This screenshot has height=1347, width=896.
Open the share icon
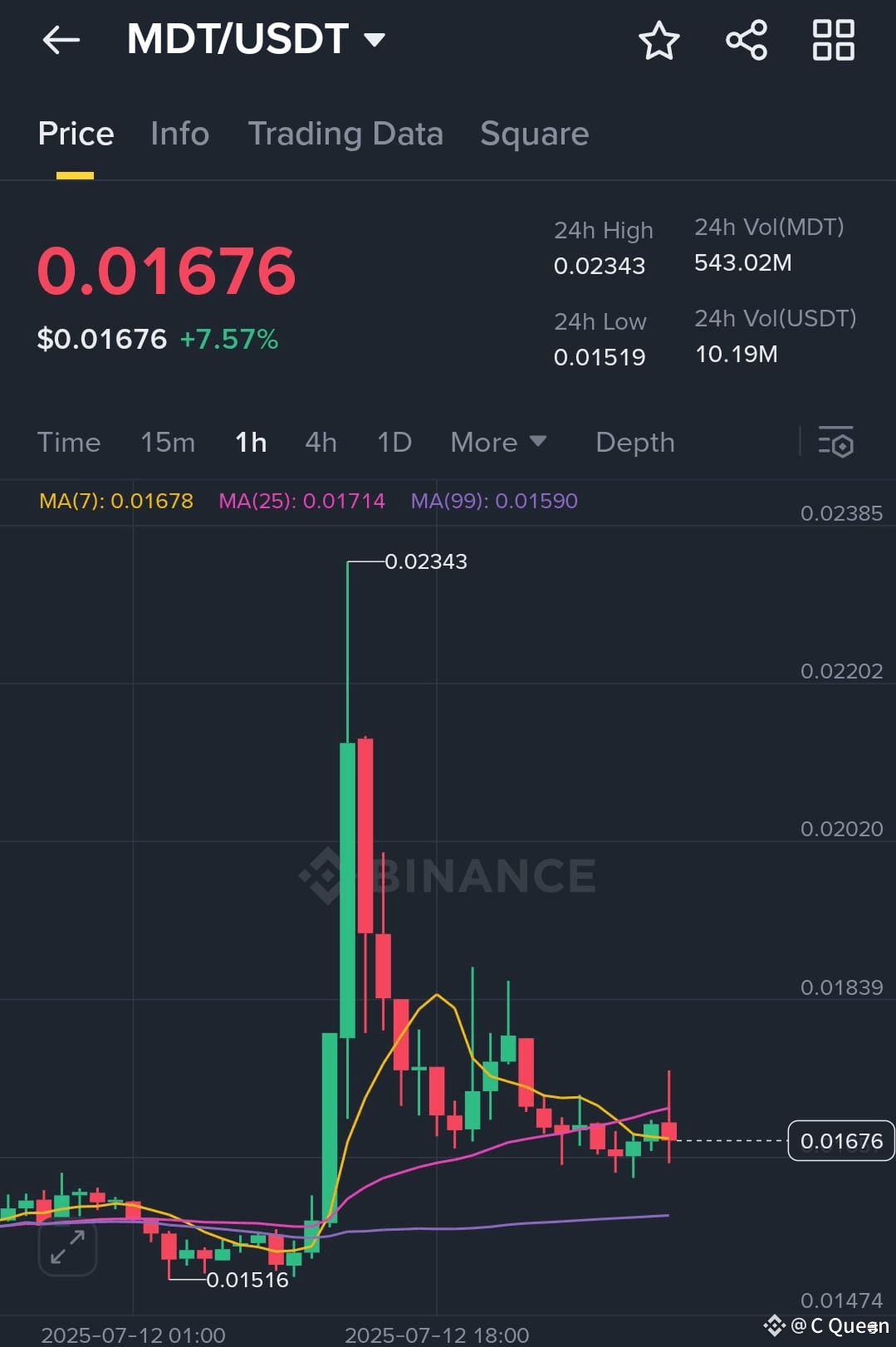[745, 39]
